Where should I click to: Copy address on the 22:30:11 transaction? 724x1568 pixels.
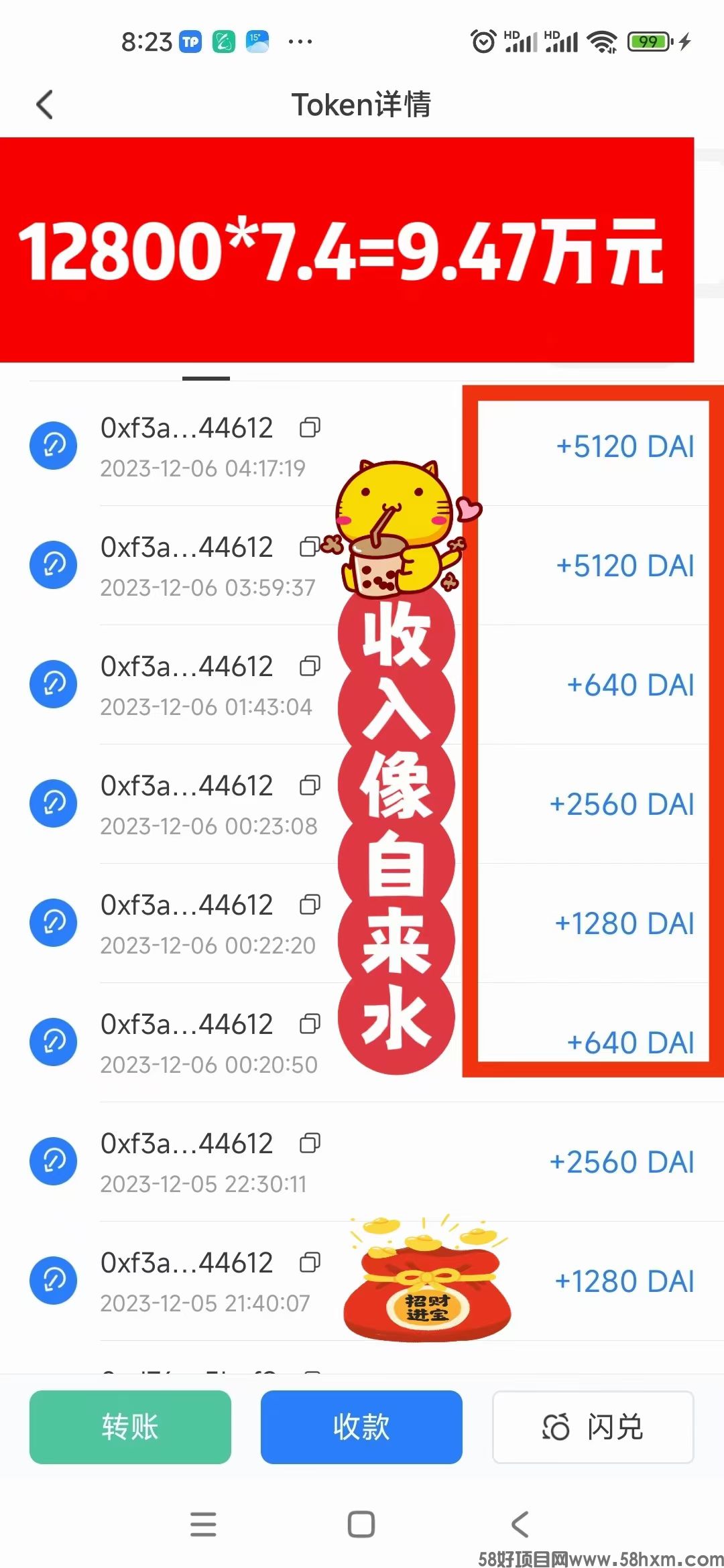[x=310, y=1142]
